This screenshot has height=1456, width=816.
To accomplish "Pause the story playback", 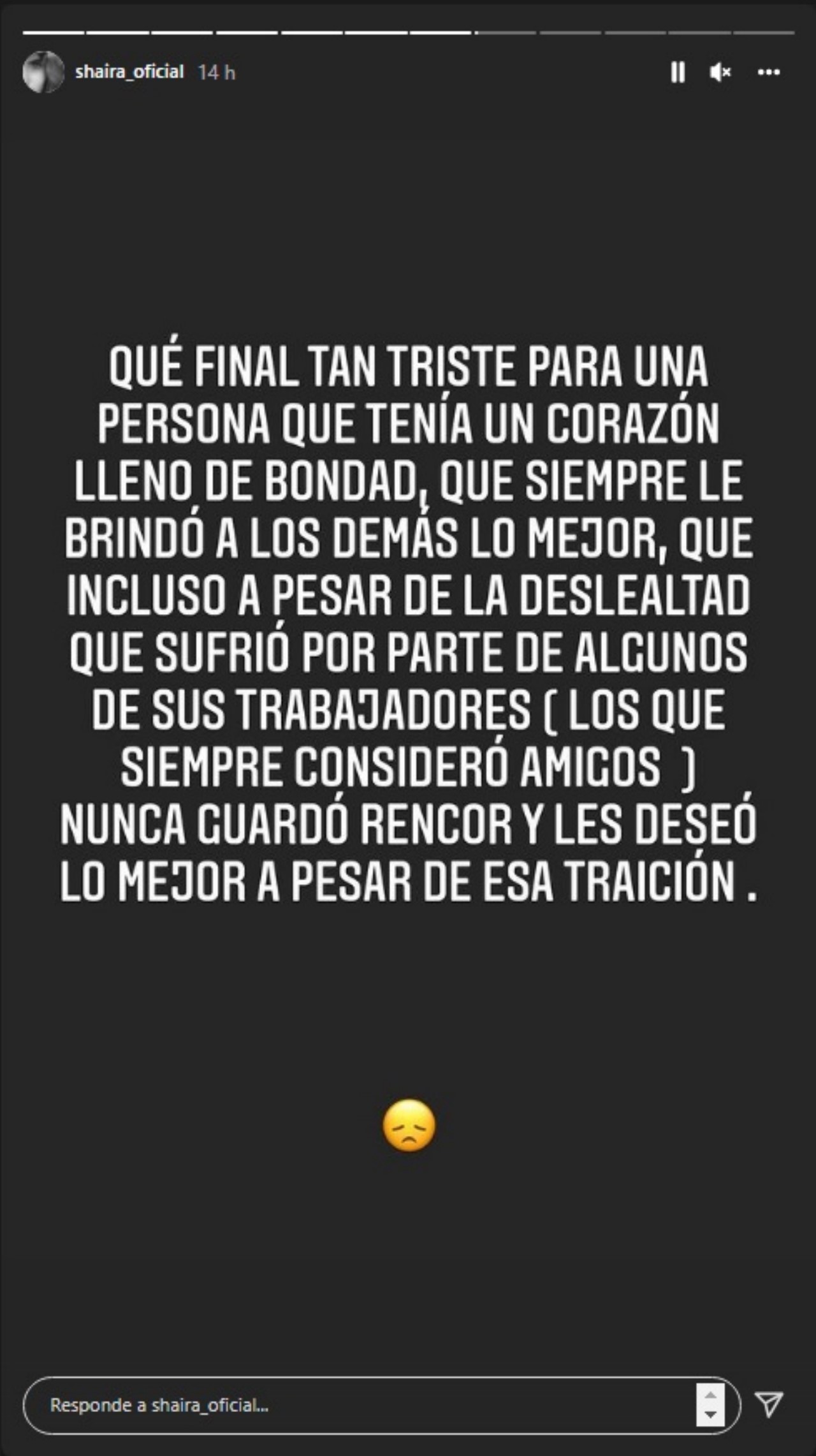I will coord(678,72).
